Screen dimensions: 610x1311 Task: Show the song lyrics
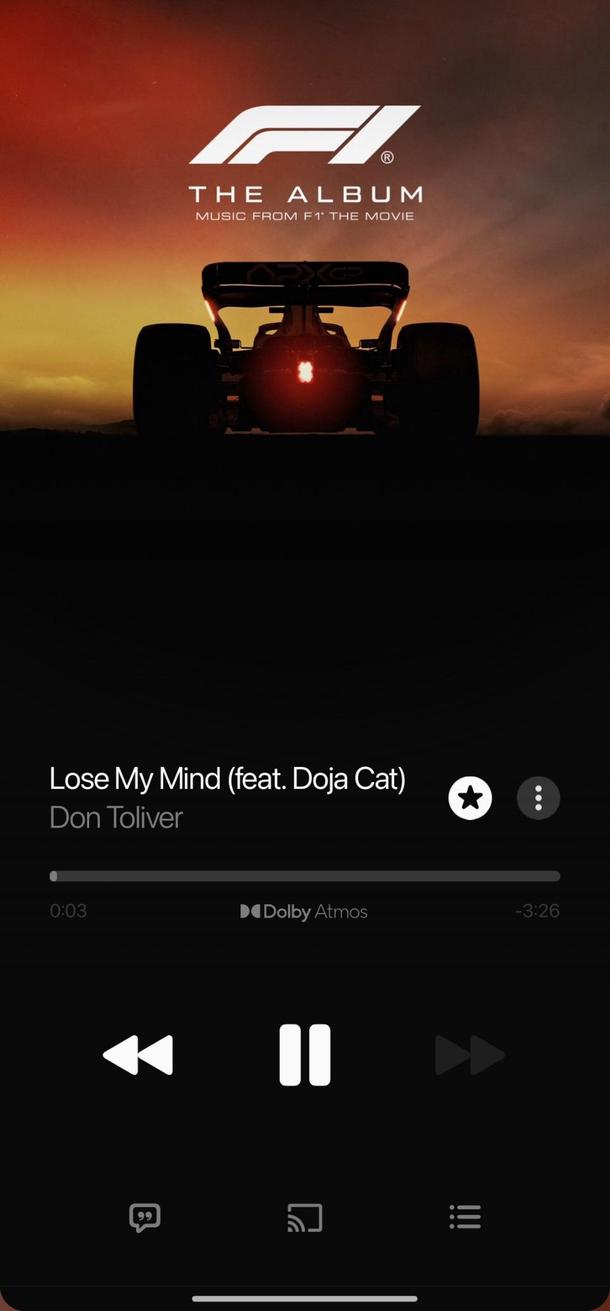pos(145,1217)
